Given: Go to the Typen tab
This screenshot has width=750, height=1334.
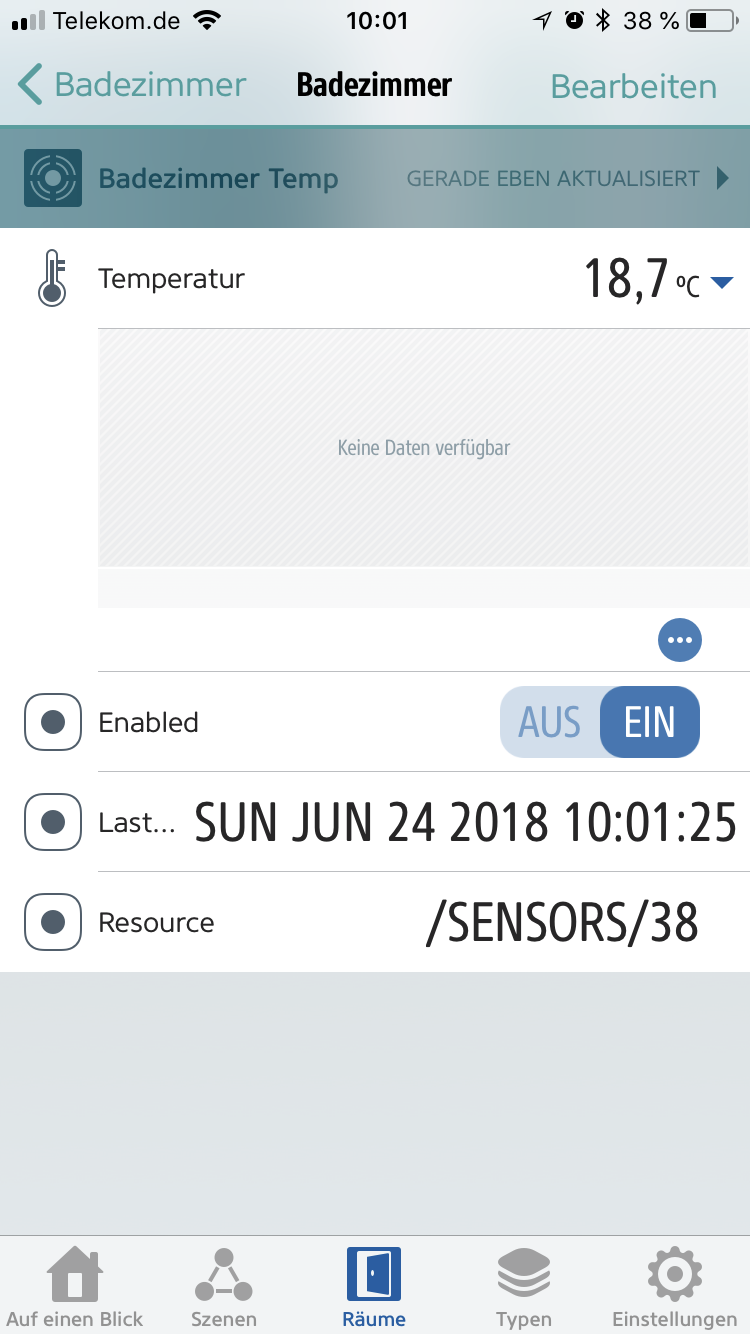Looking at the screenshot, I should [524, 1288].
